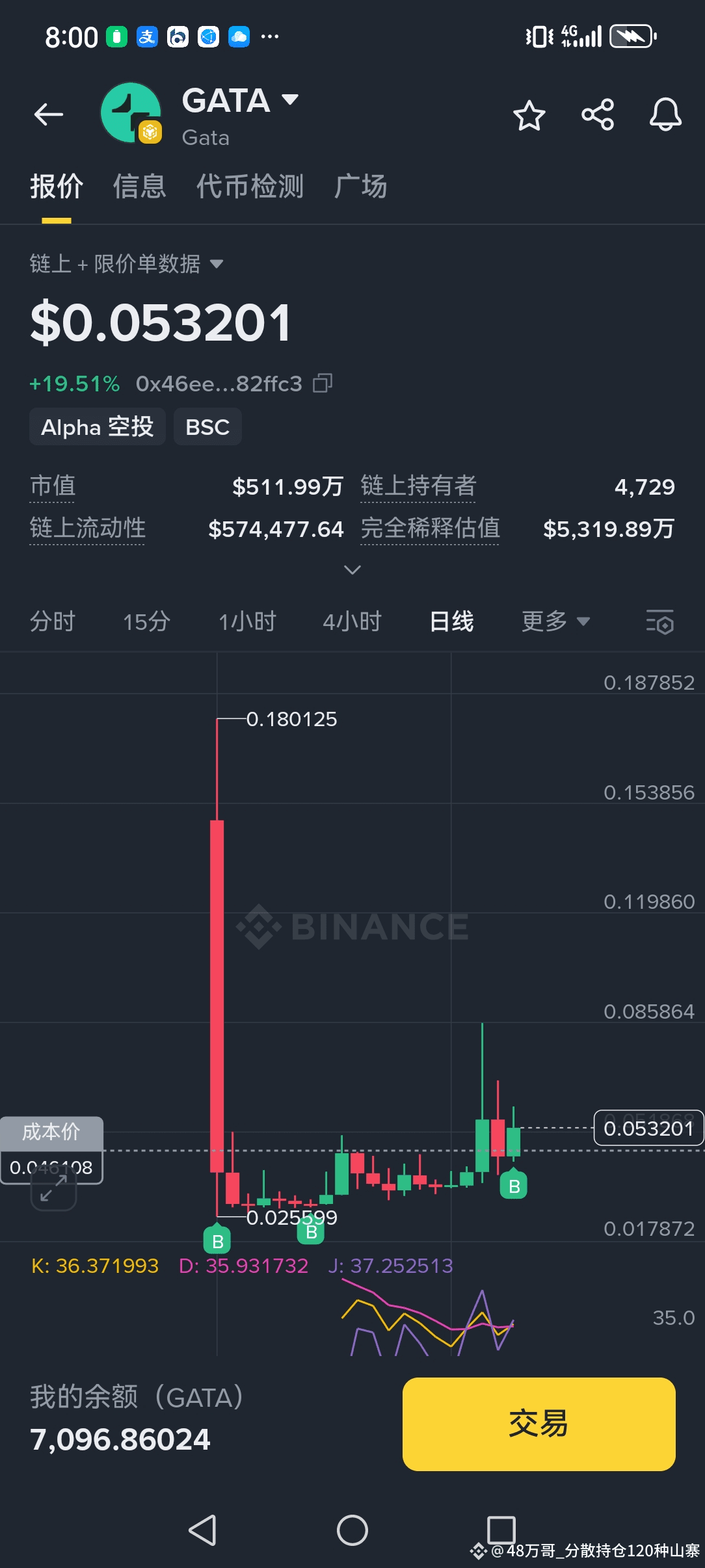This screenshot has width=705, height=1568.
Task: Select the 1小时 chart interval
Action: point(248,621)
